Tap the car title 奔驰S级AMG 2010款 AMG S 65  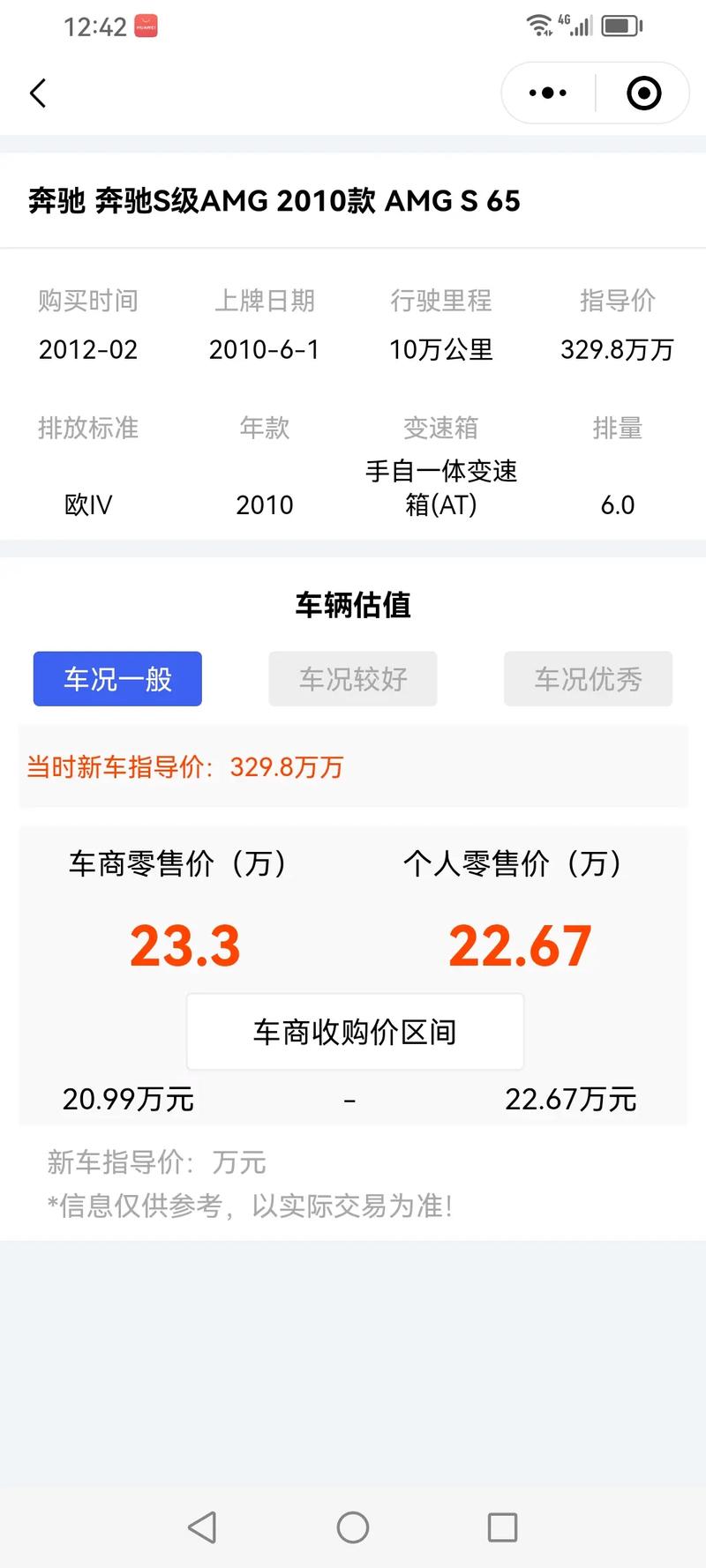point(275,201)
